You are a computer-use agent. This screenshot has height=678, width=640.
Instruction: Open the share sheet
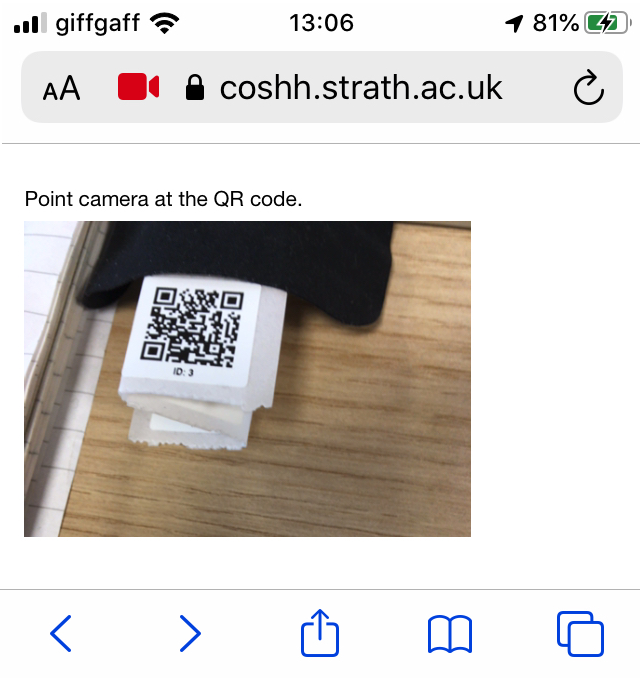pyautogui.click(x=320, y=633)
